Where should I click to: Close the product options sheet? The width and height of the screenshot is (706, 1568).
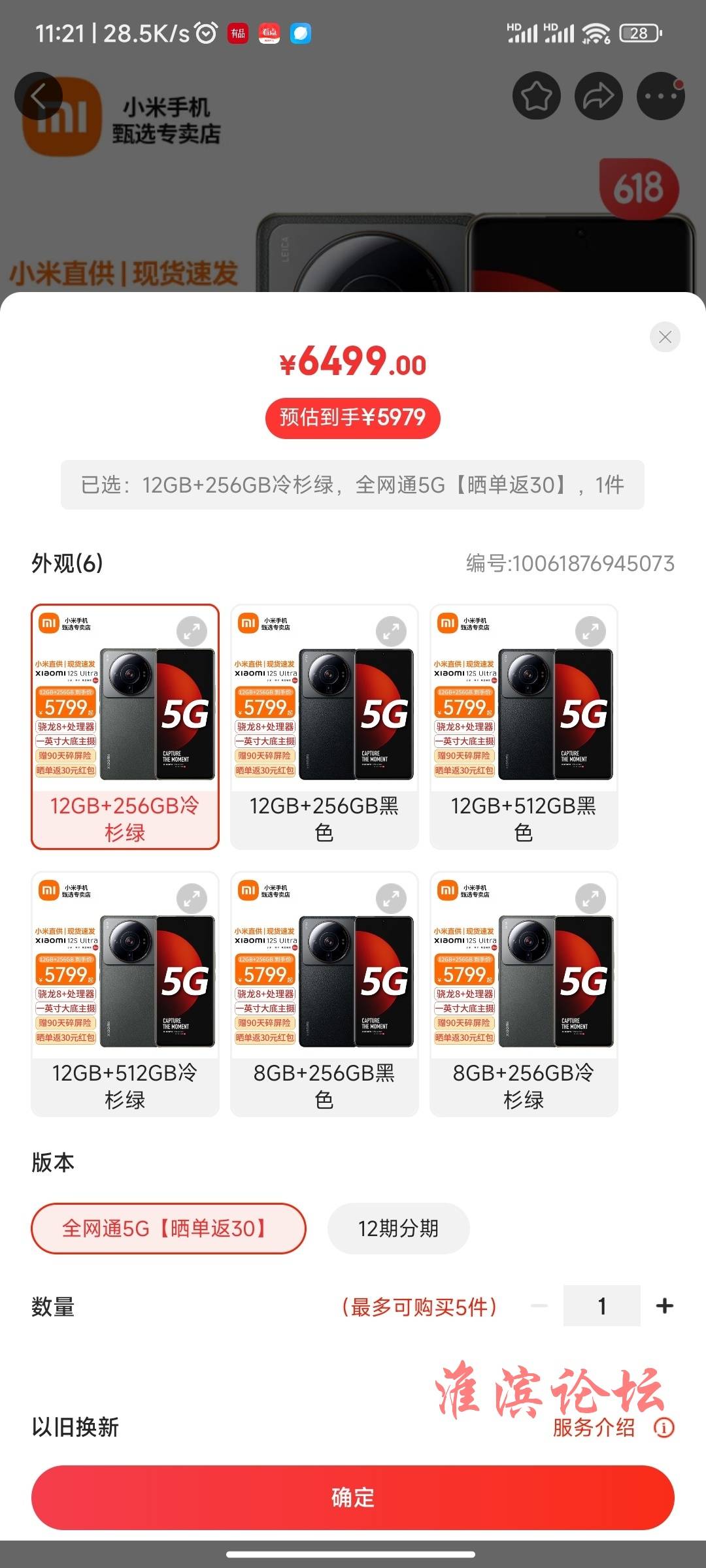665,337
